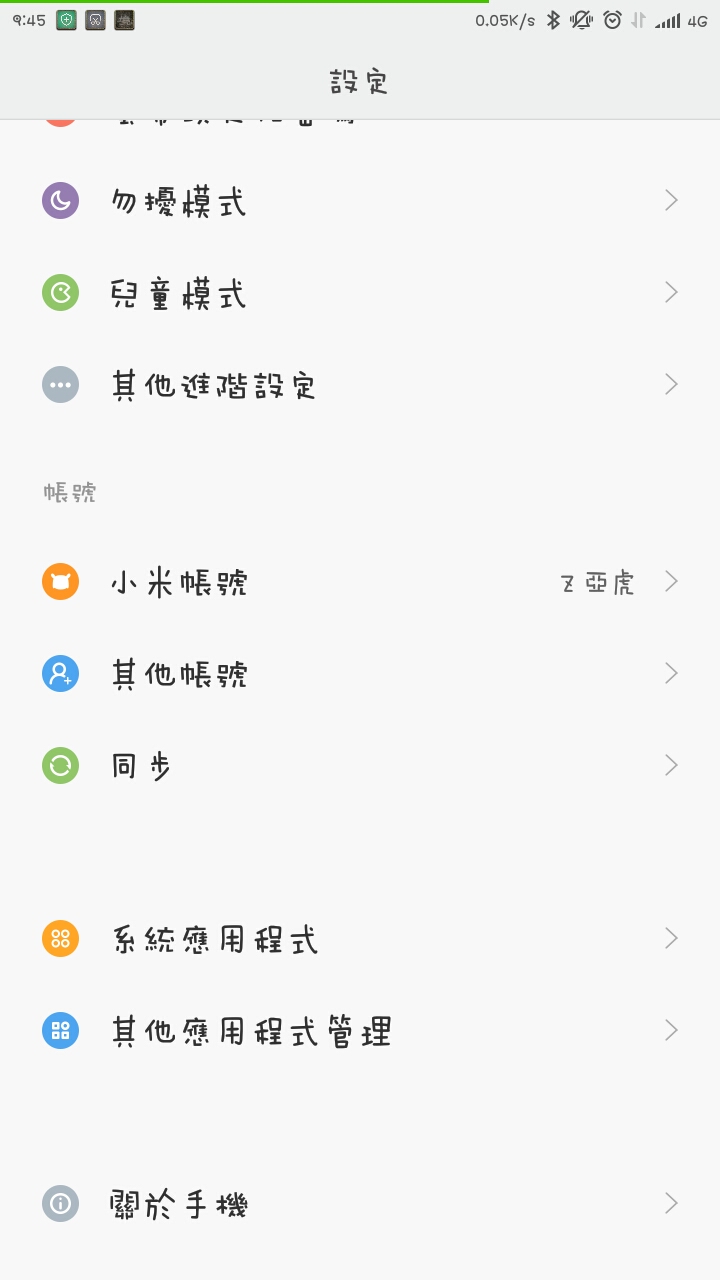Open 關於手機 page
The image size is (720, 1280).
[360, 1204]
